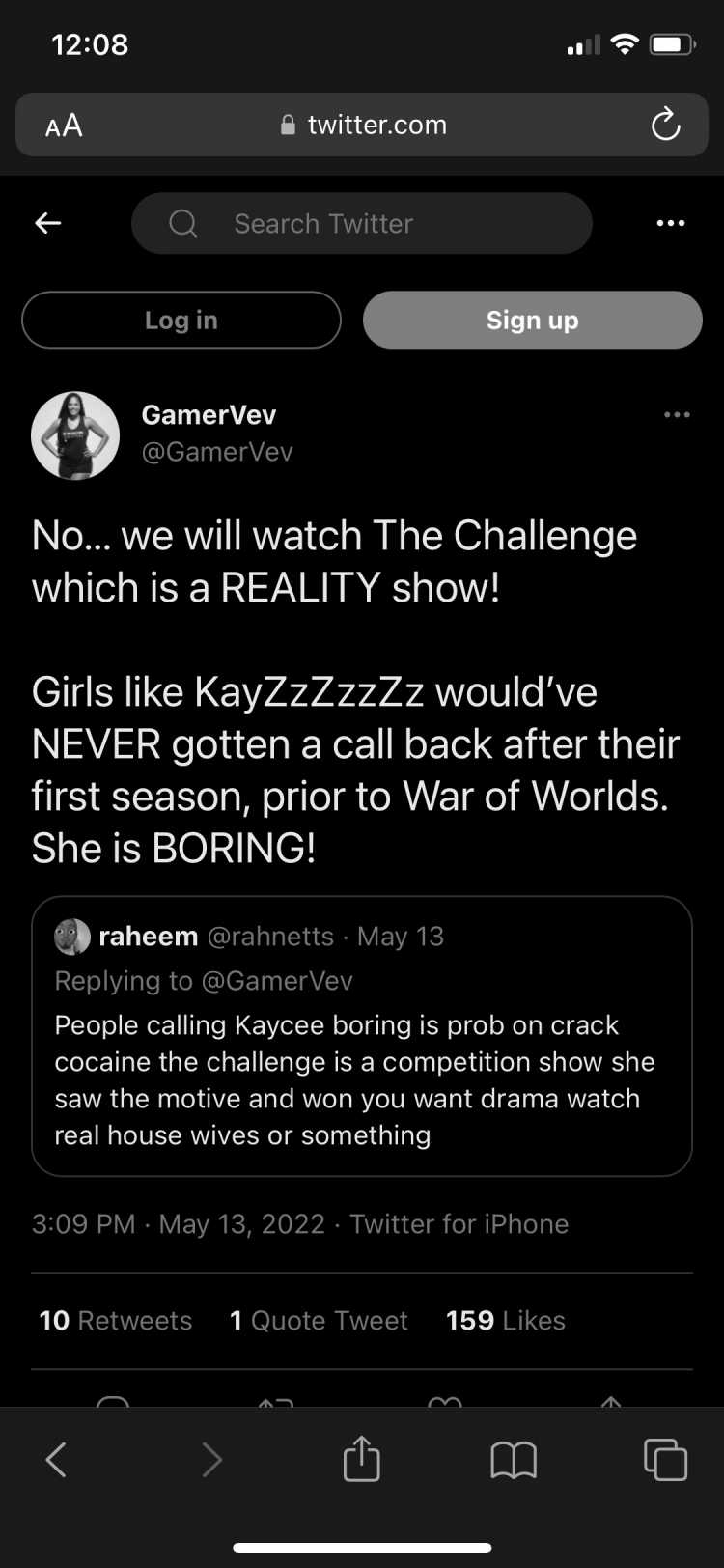Go back with the Twitter arrow
Image resolution: width=724 pixels, height=1568 pixels.
click(48, 223)
